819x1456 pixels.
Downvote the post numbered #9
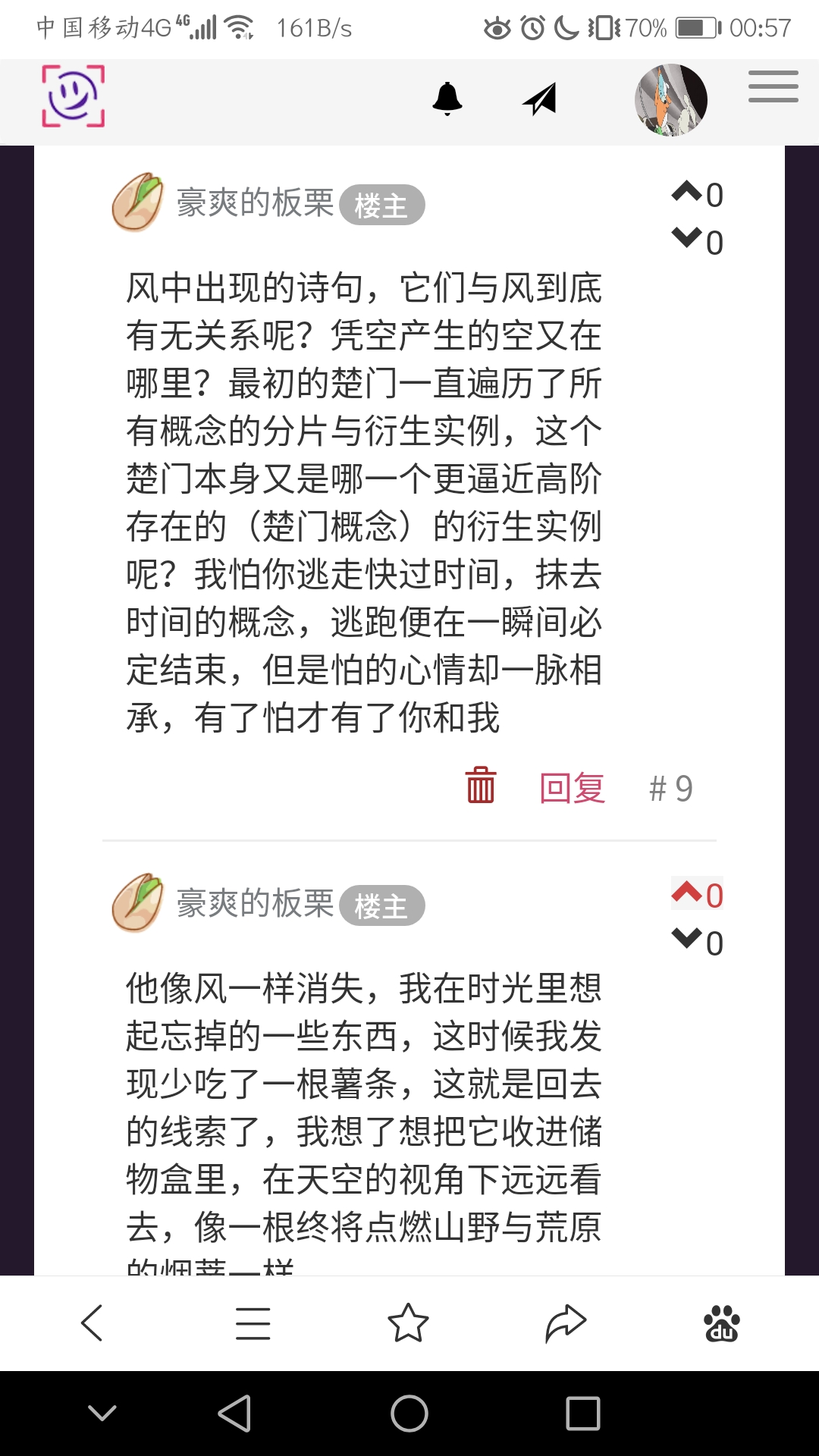pos(687,240)
